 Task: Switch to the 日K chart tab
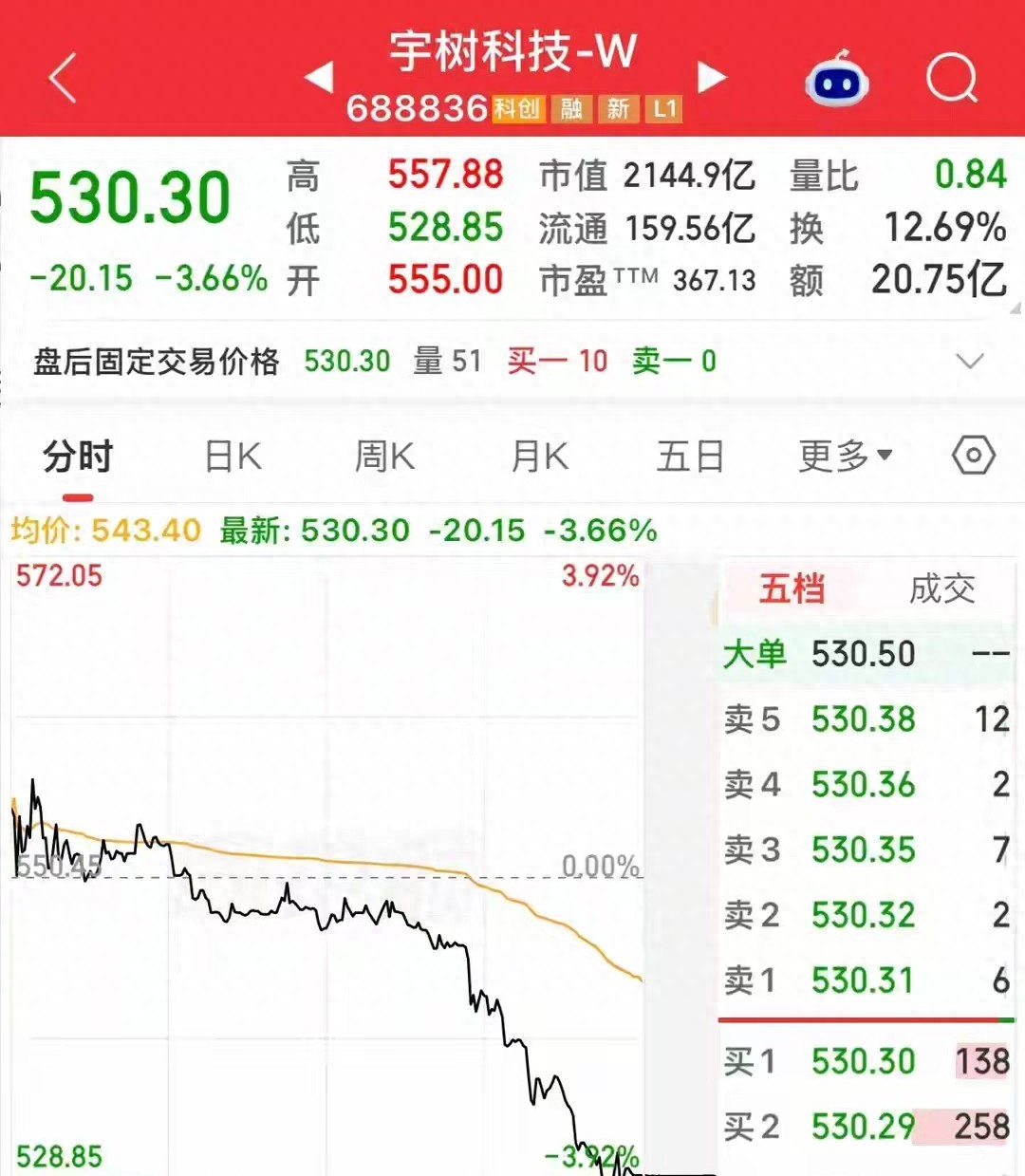coord(233,457)
